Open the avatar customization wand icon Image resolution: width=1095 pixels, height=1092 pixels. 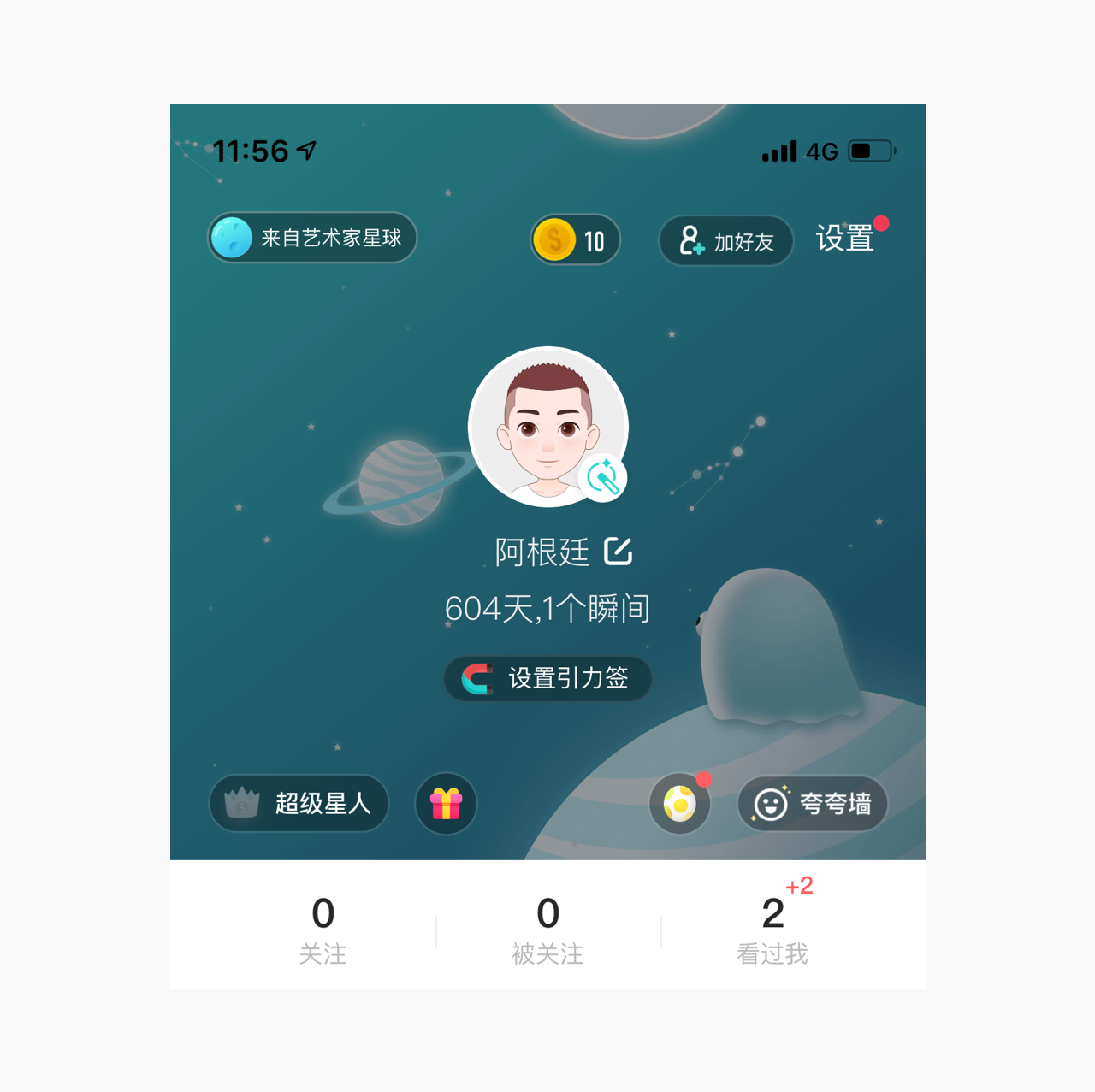(x=603, y=478)
